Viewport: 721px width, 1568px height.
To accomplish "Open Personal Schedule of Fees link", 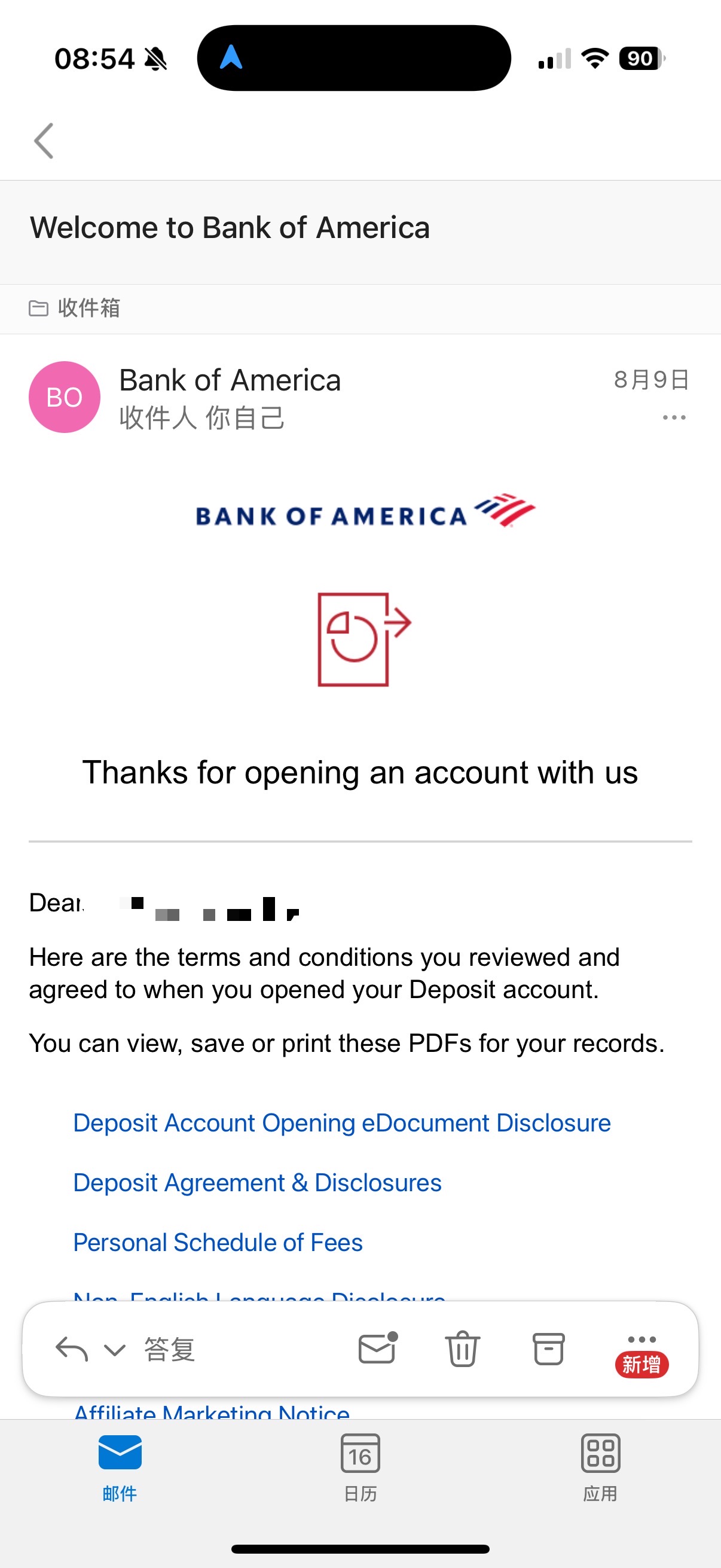I will click(217, 1242).
